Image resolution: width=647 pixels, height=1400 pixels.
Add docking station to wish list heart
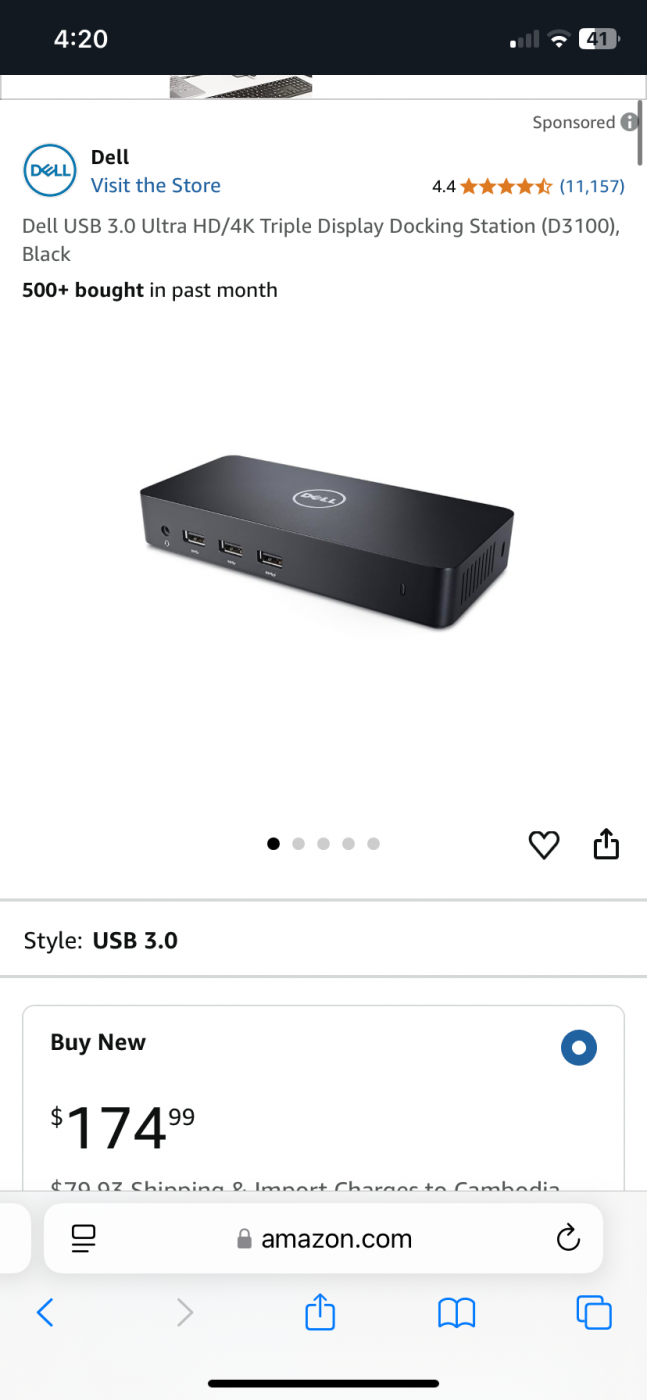coord(544,845)
